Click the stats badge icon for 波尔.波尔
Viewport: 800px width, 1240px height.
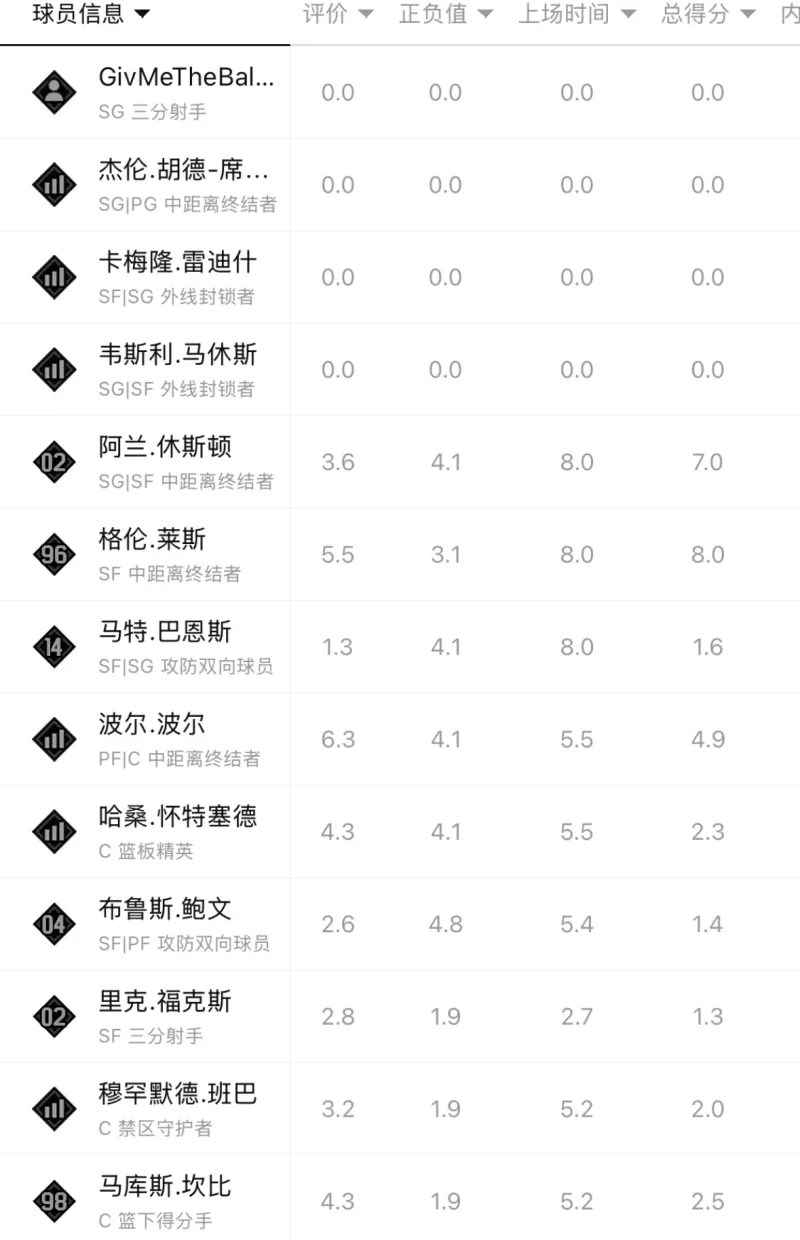(53, 739)
